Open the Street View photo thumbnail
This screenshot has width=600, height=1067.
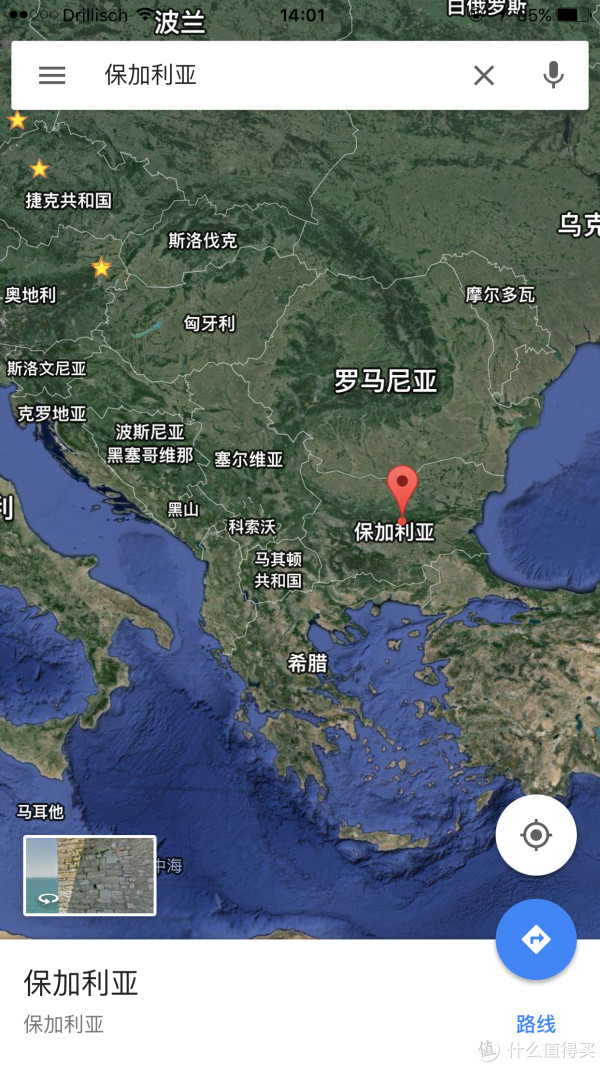(x=90, y=875)
